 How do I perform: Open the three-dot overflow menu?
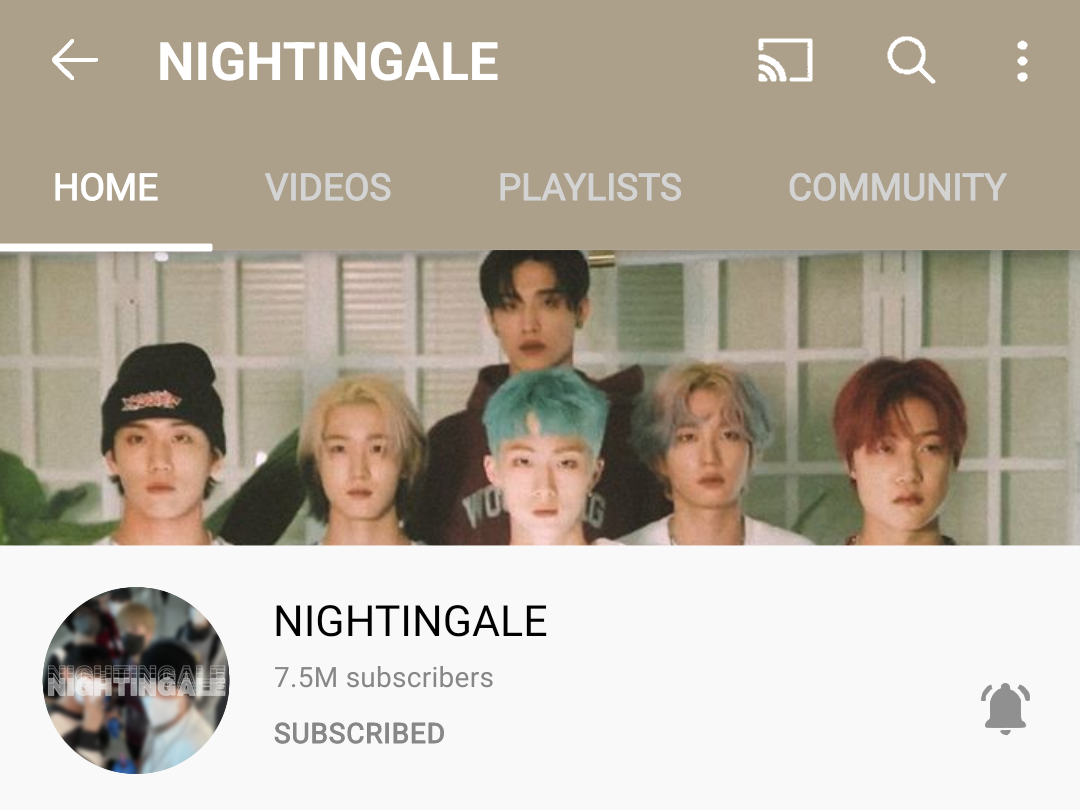(x=1023, y=61)
